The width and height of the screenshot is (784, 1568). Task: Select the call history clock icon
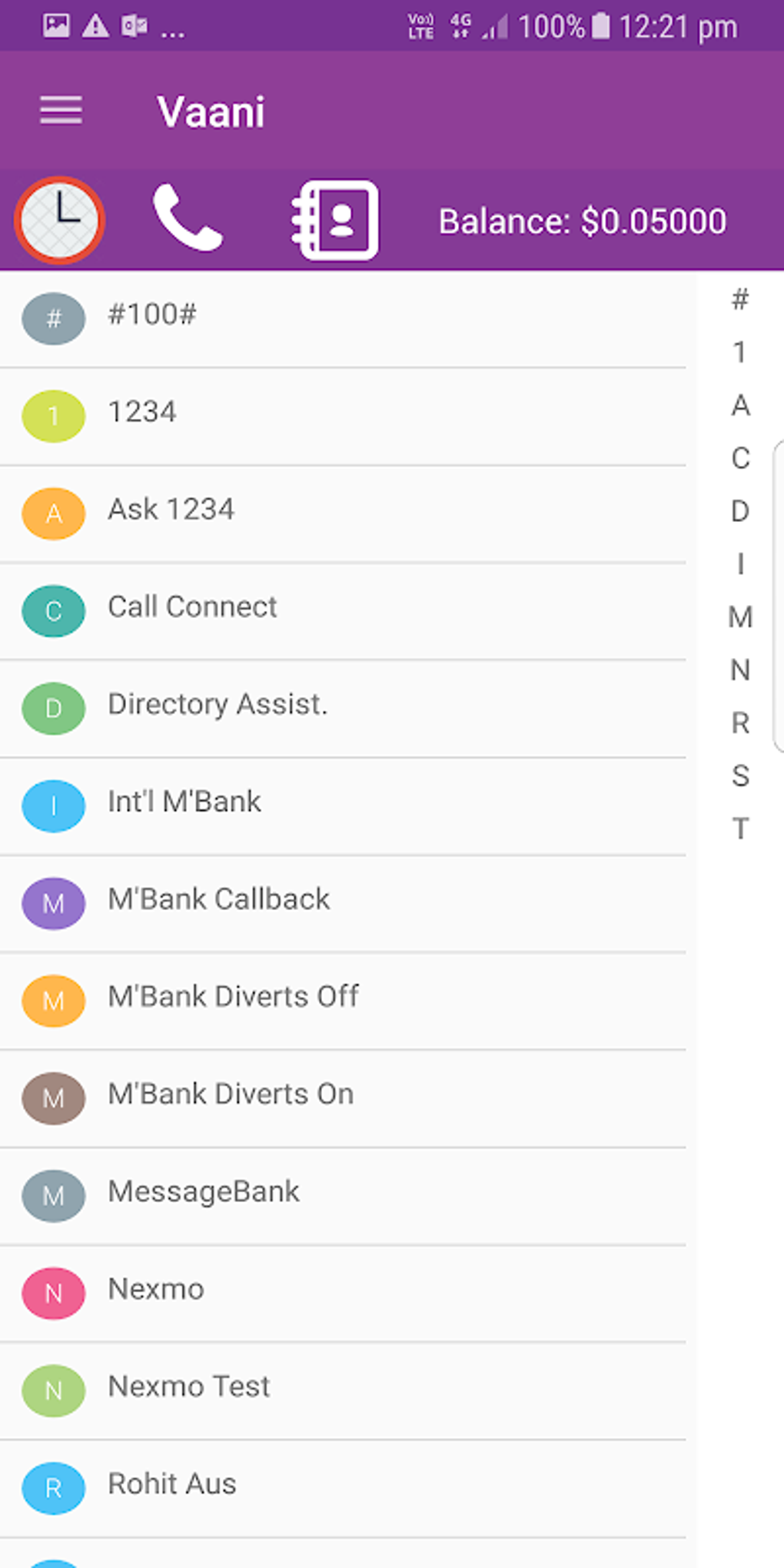pyautogui.click(x=60, y=220)
